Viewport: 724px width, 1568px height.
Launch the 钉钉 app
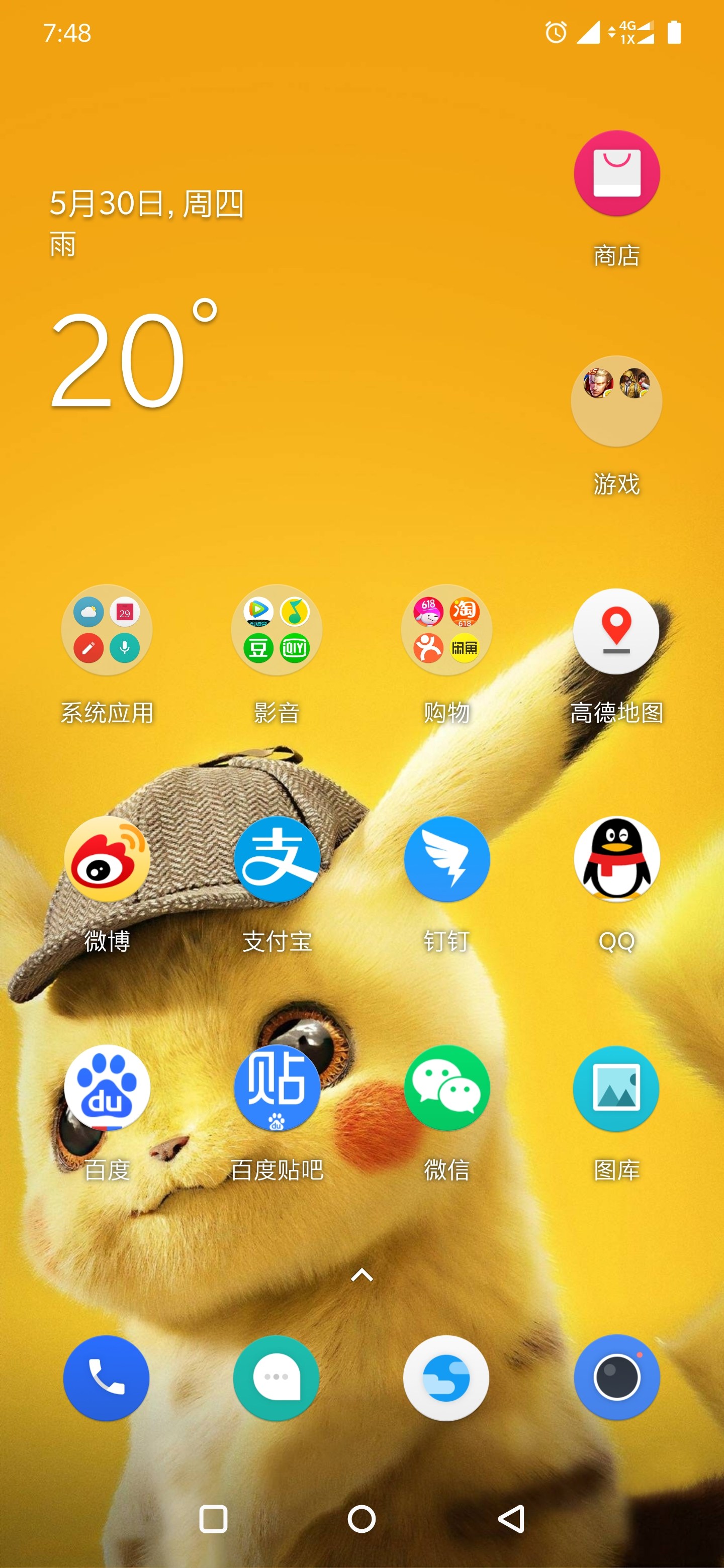pyautogui.click(x=446, y=859)
